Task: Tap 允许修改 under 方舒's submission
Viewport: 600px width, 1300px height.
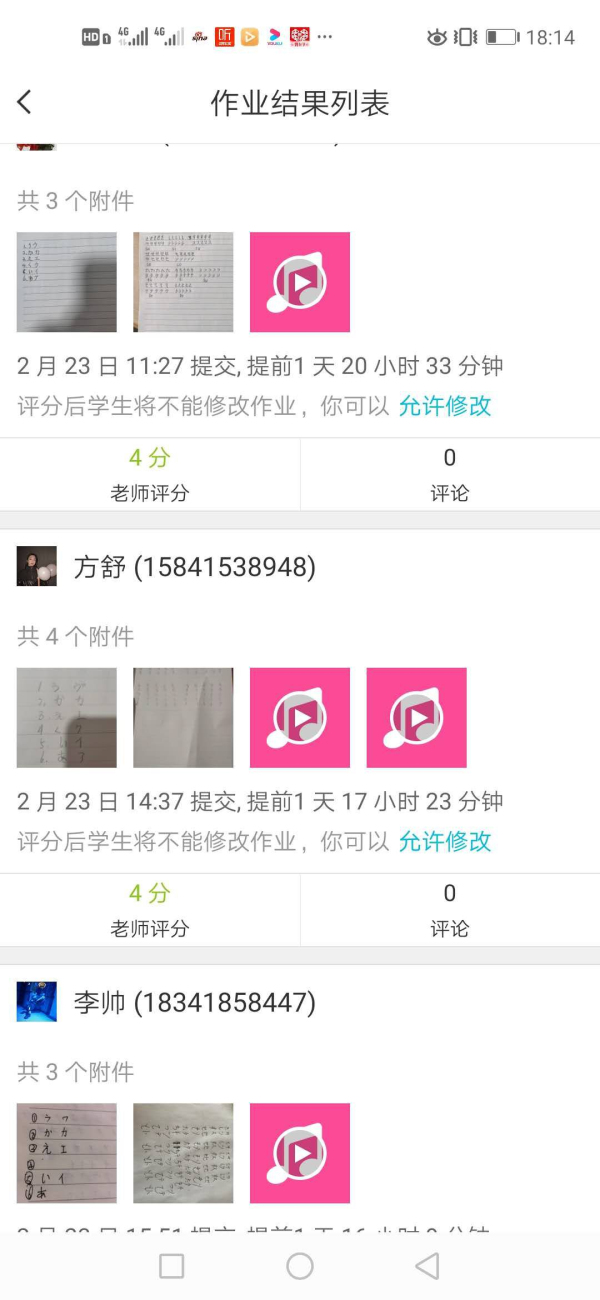Action: point(445,841)
